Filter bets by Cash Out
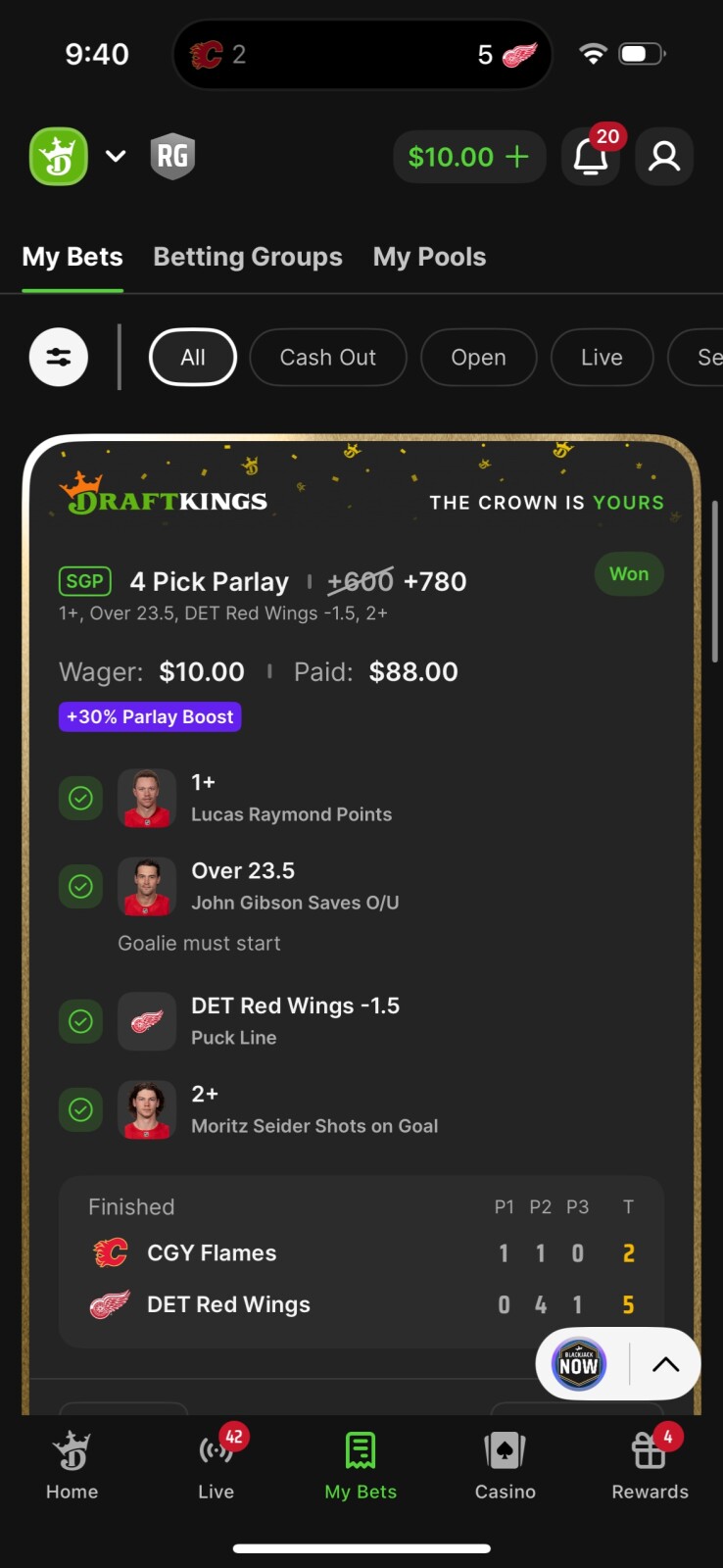Screen dimensions: 723x1568 point(327,358)
